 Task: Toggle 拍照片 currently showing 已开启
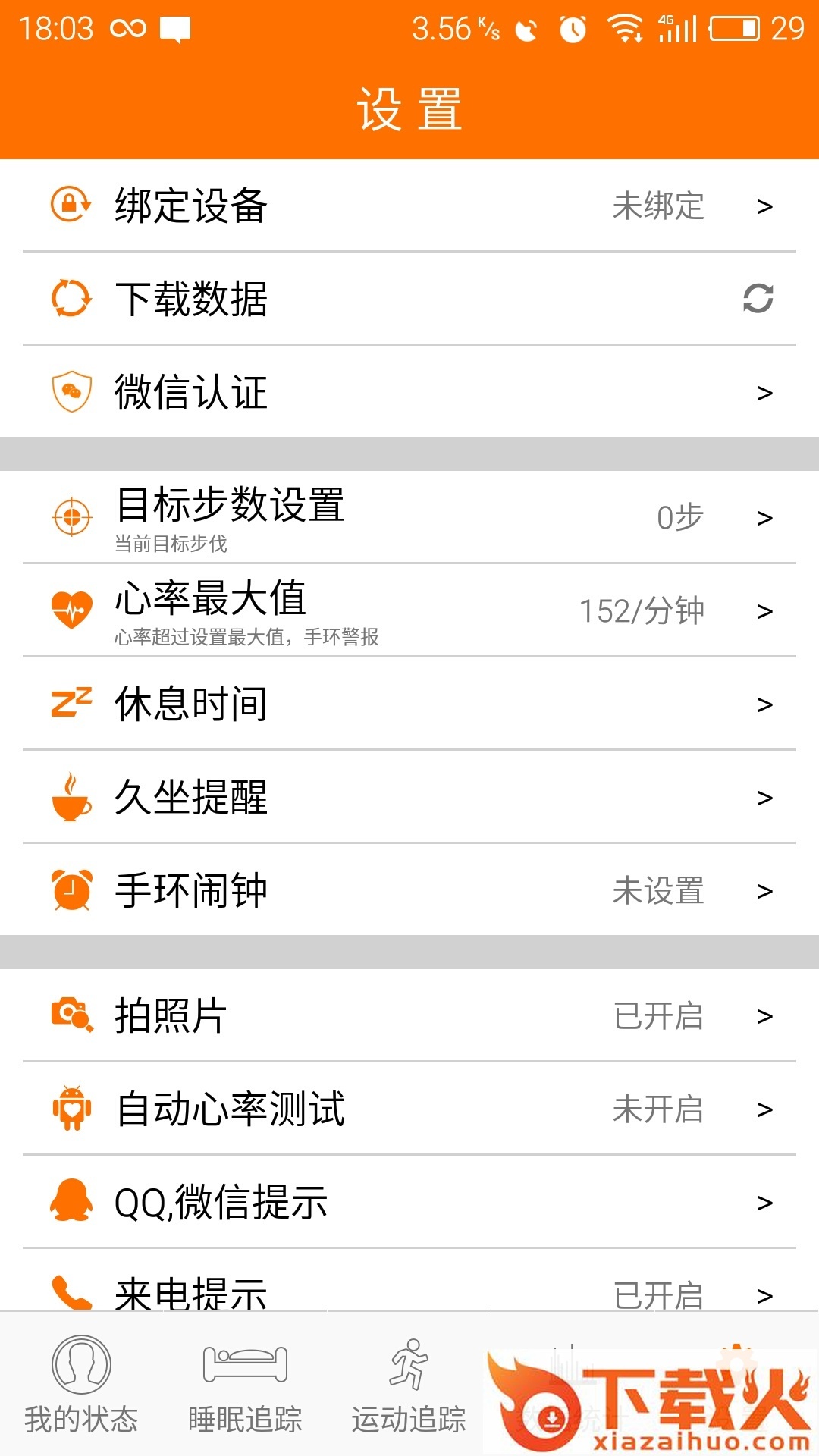657,1015
